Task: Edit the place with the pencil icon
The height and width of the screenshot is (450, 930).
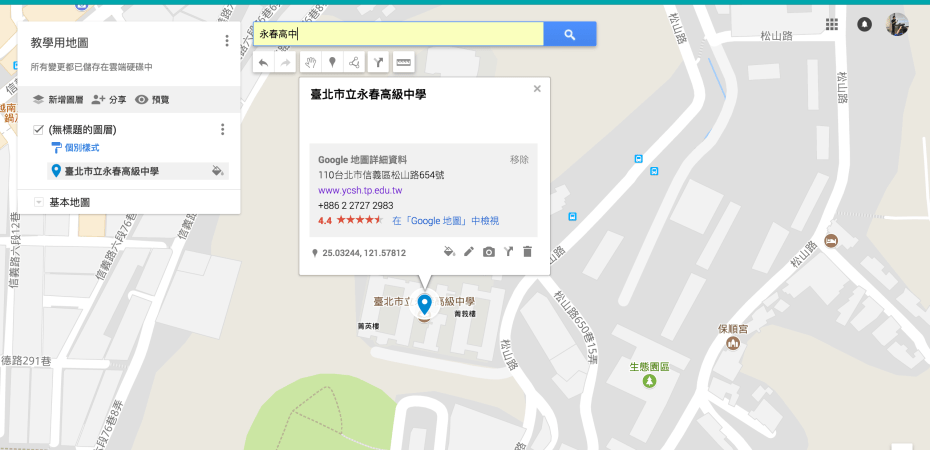Action: pos(469,252)
